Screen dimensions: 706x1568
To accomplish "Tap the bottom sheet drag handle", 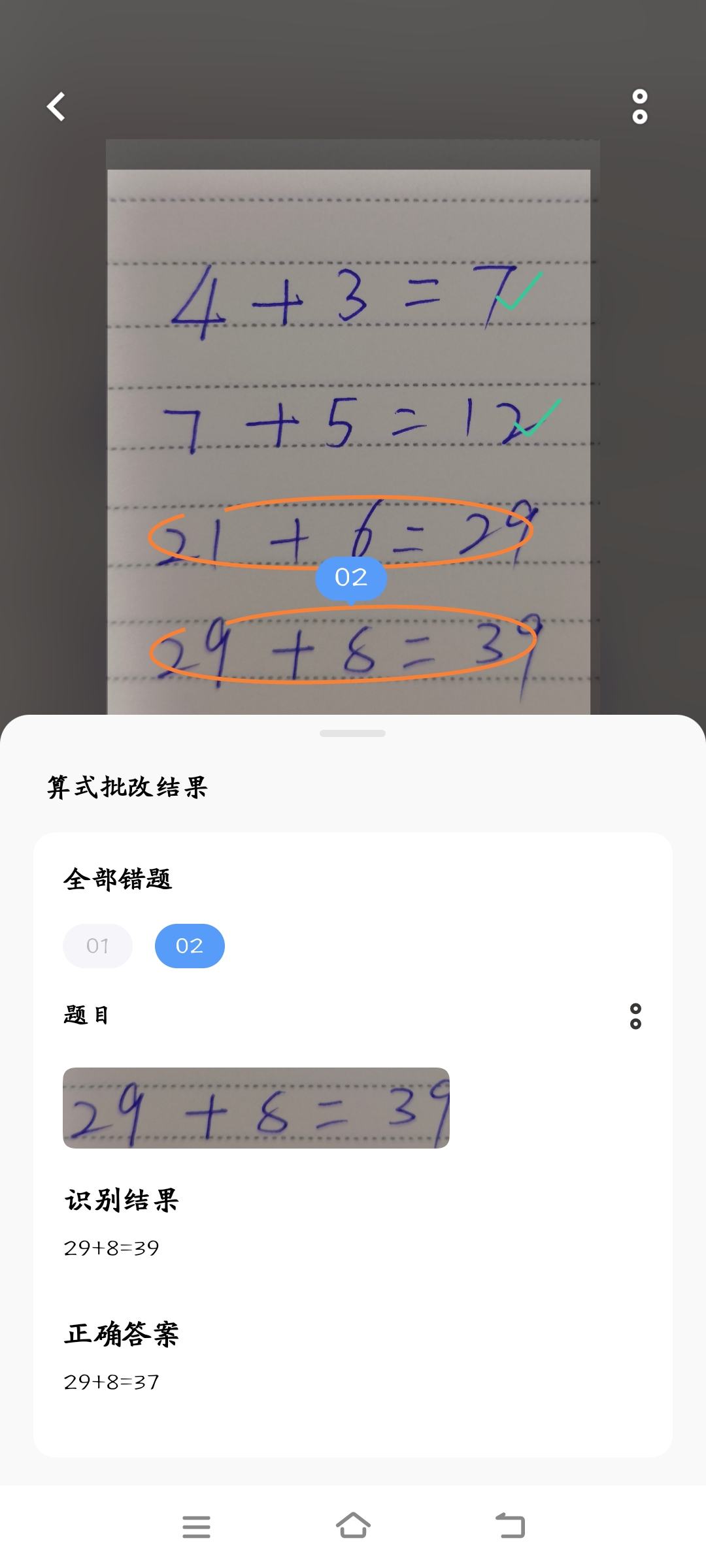I will [x=352, y=733].
